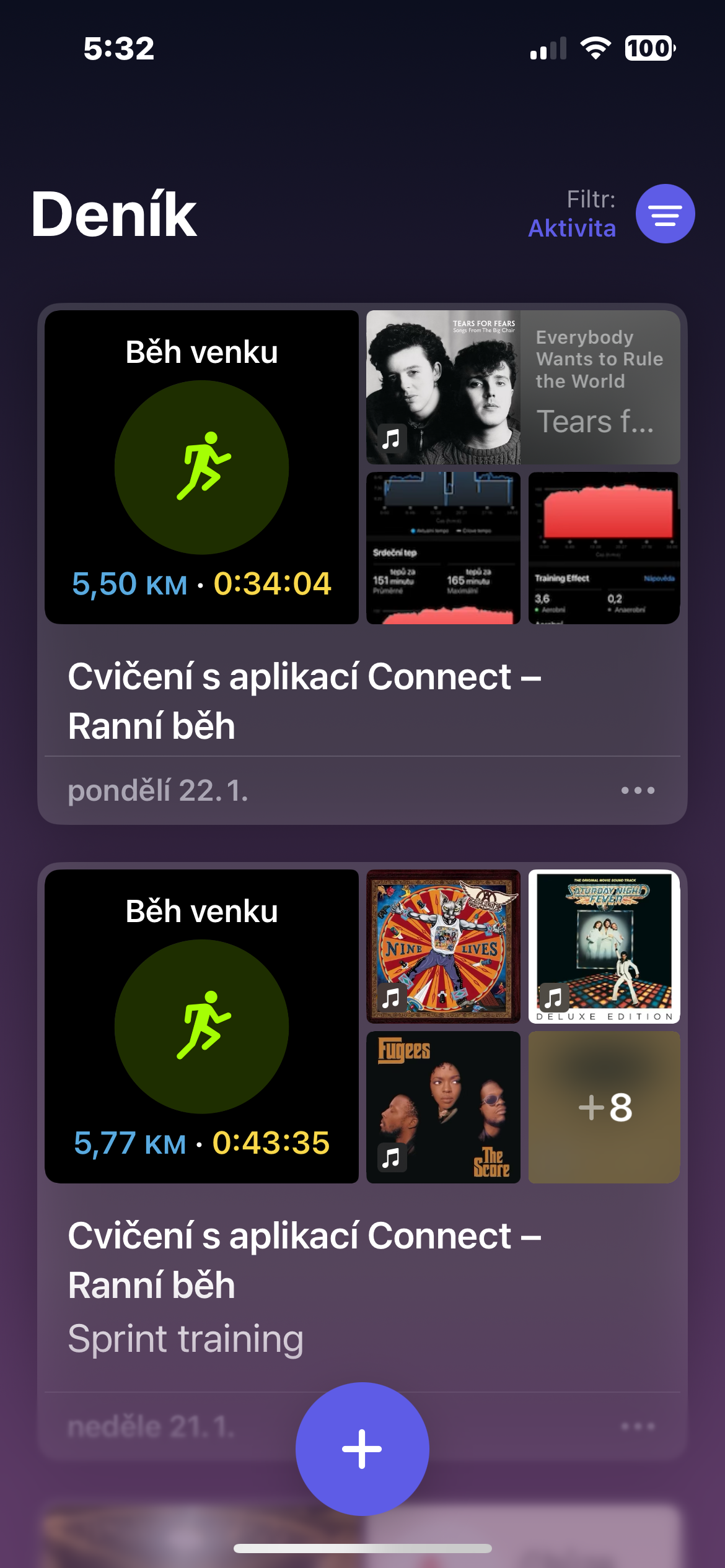Show the +8 more attachments
Screen dimensions: 725x1568
(x=604, y=1107)
